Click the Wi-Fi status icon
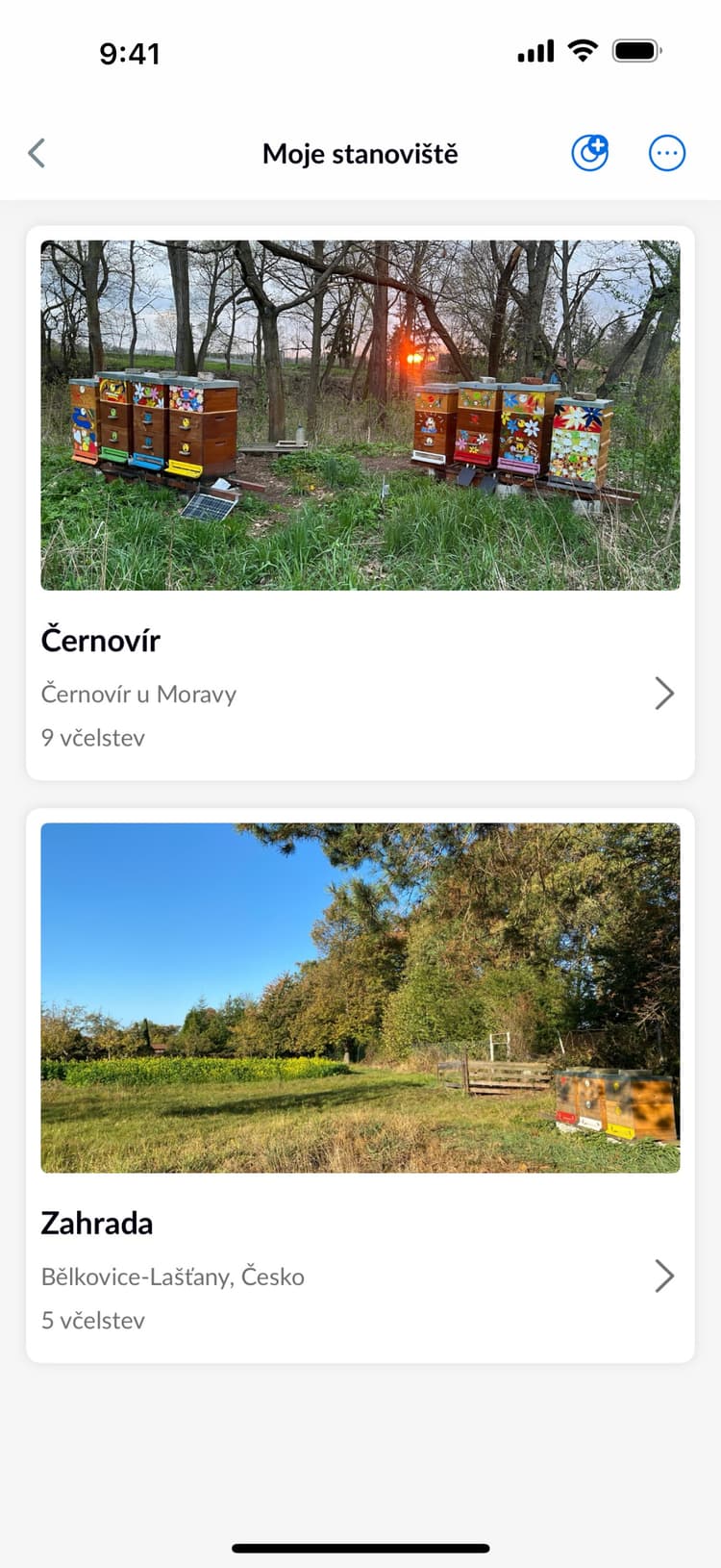This screenshot has height=1568, width=721. coord(581,50)
